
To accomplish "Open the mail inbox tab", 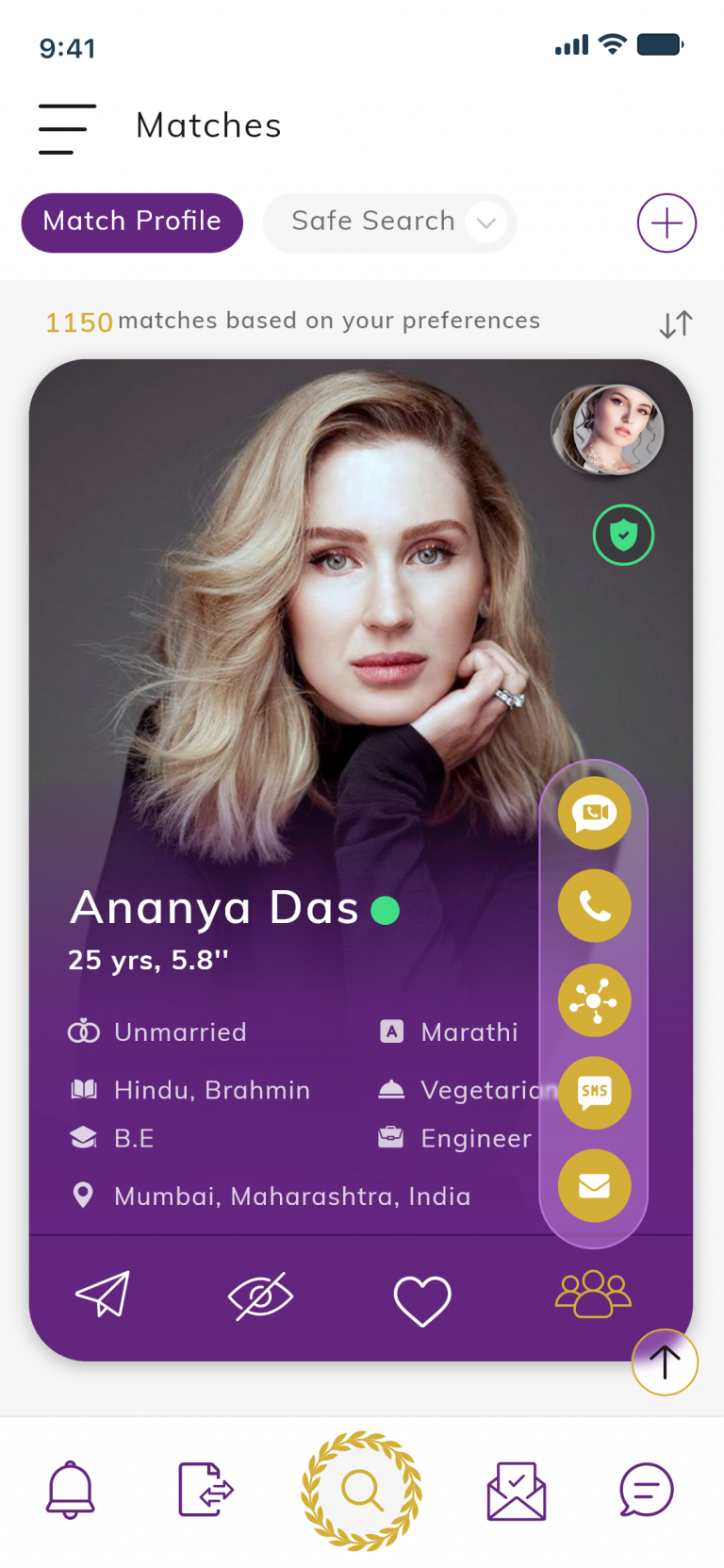I will 516,1491.
